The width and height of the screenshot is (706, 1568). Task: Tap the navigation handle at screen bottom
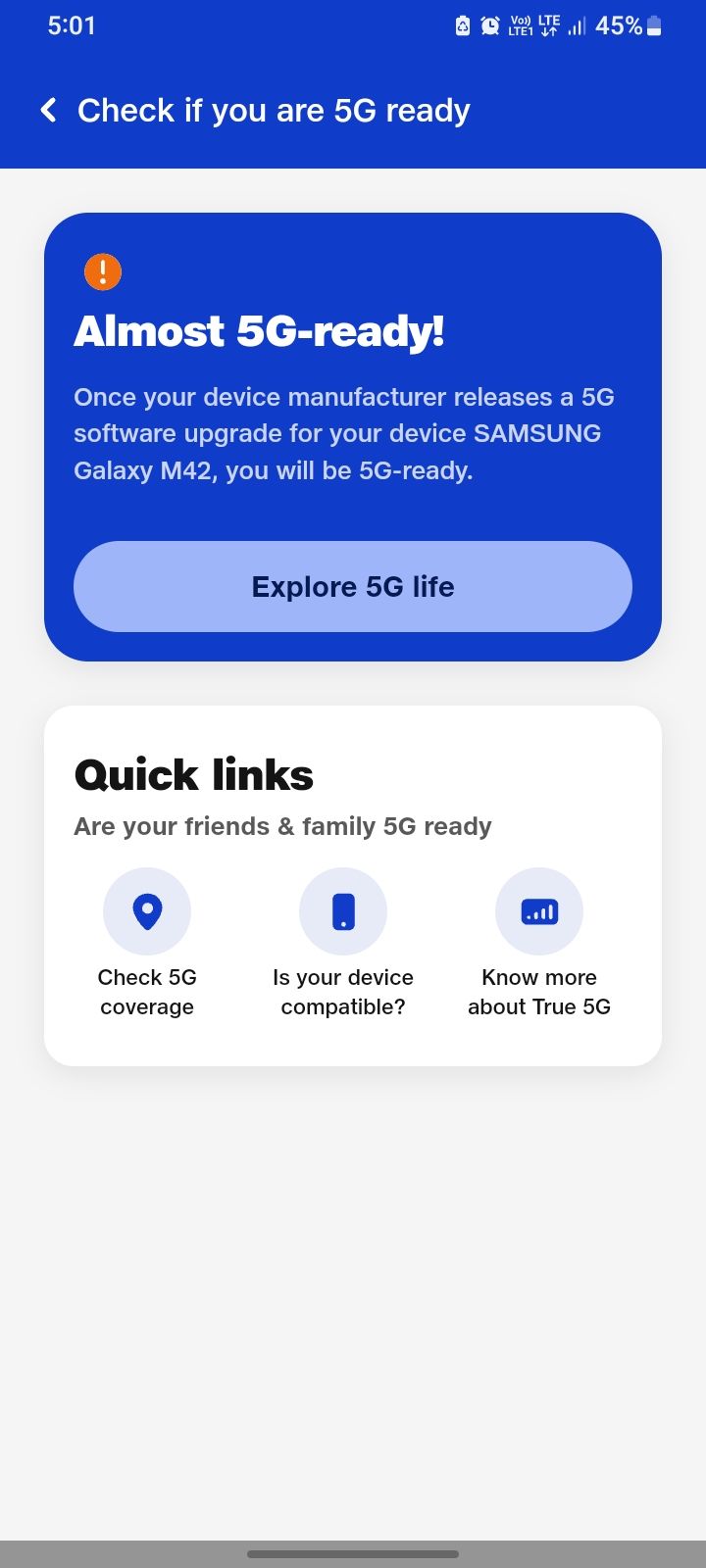pos(353,1554)
